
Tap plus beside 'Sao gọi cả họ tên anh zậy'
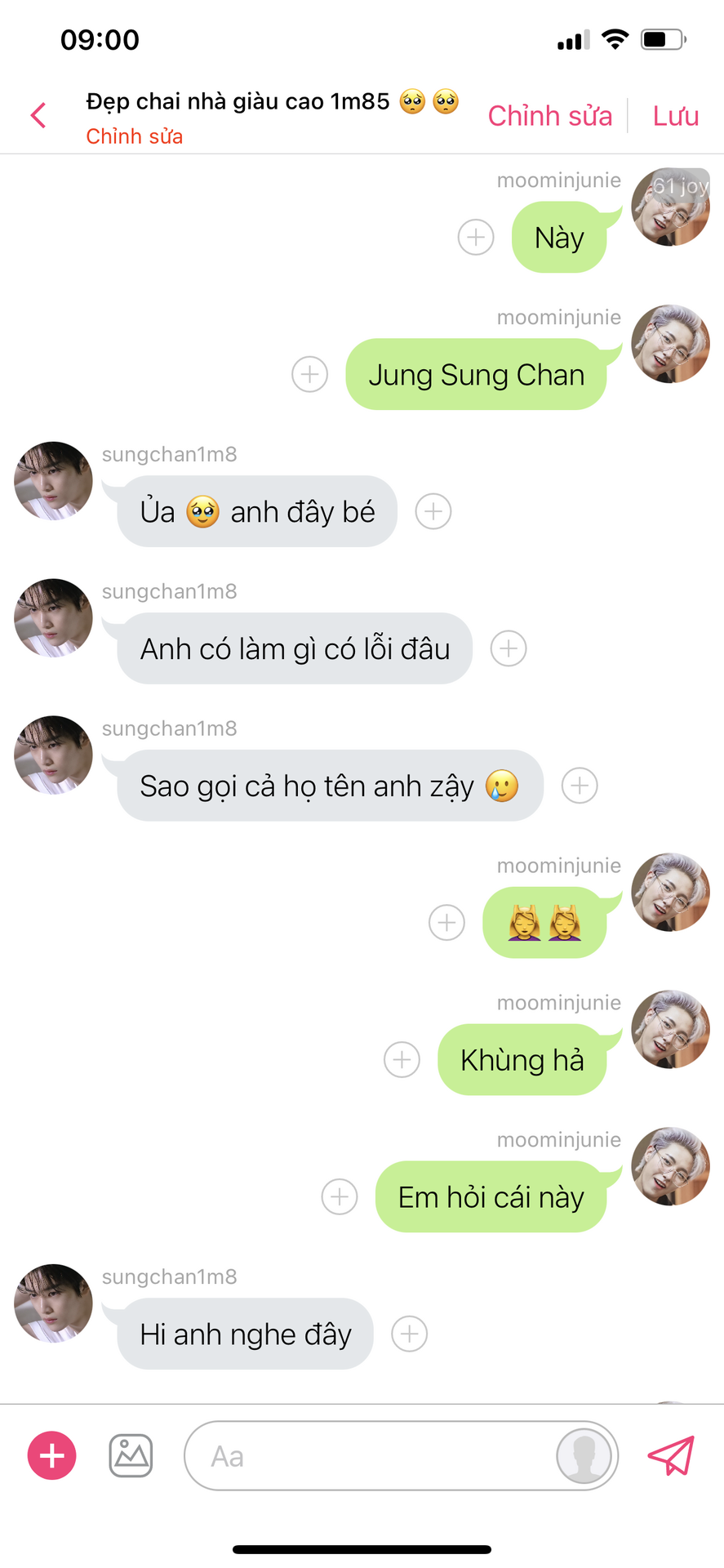click(580, 786)
